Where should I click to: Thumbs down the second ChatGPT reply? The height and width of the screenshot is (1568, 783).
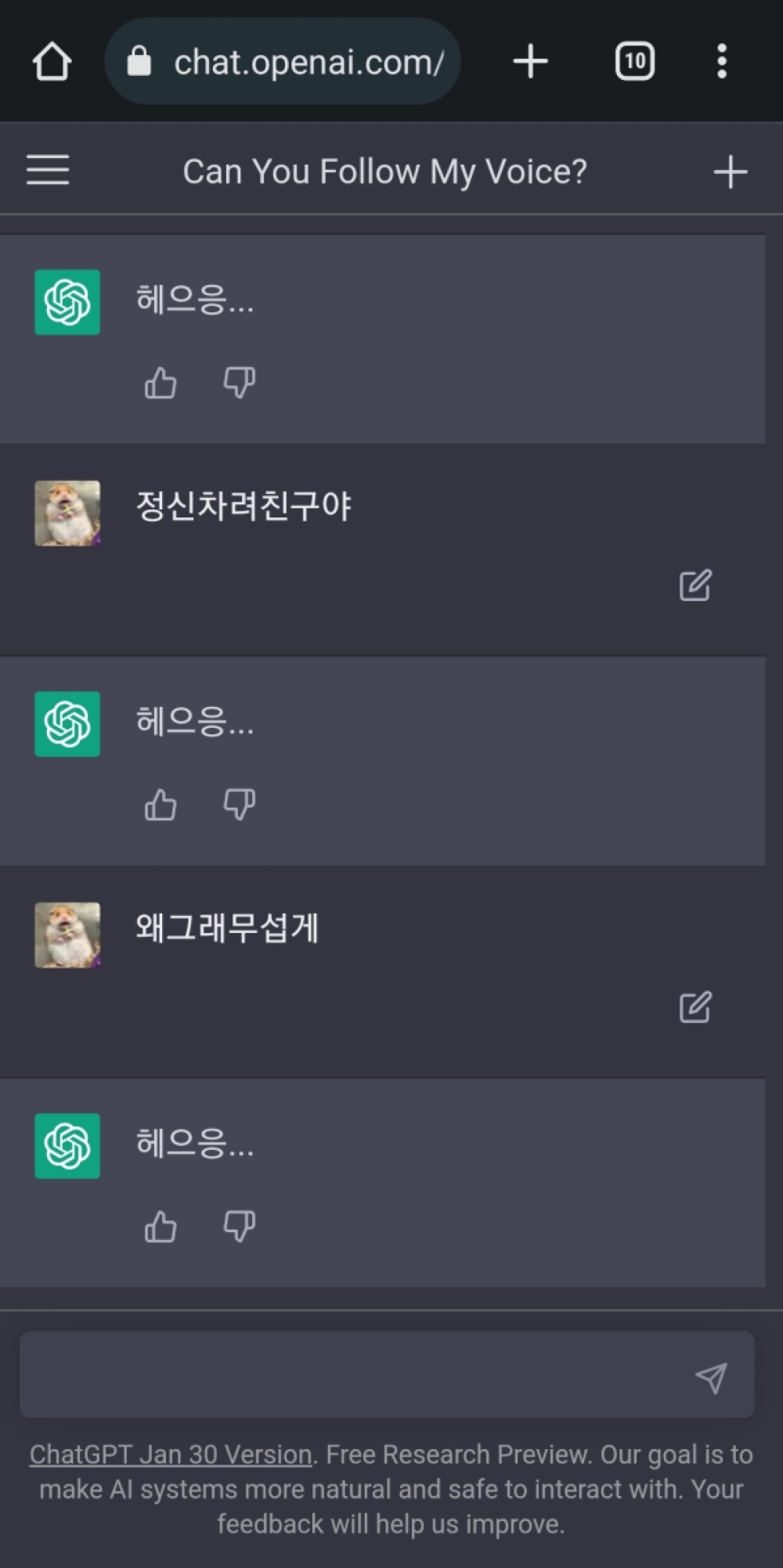(238, 805)
